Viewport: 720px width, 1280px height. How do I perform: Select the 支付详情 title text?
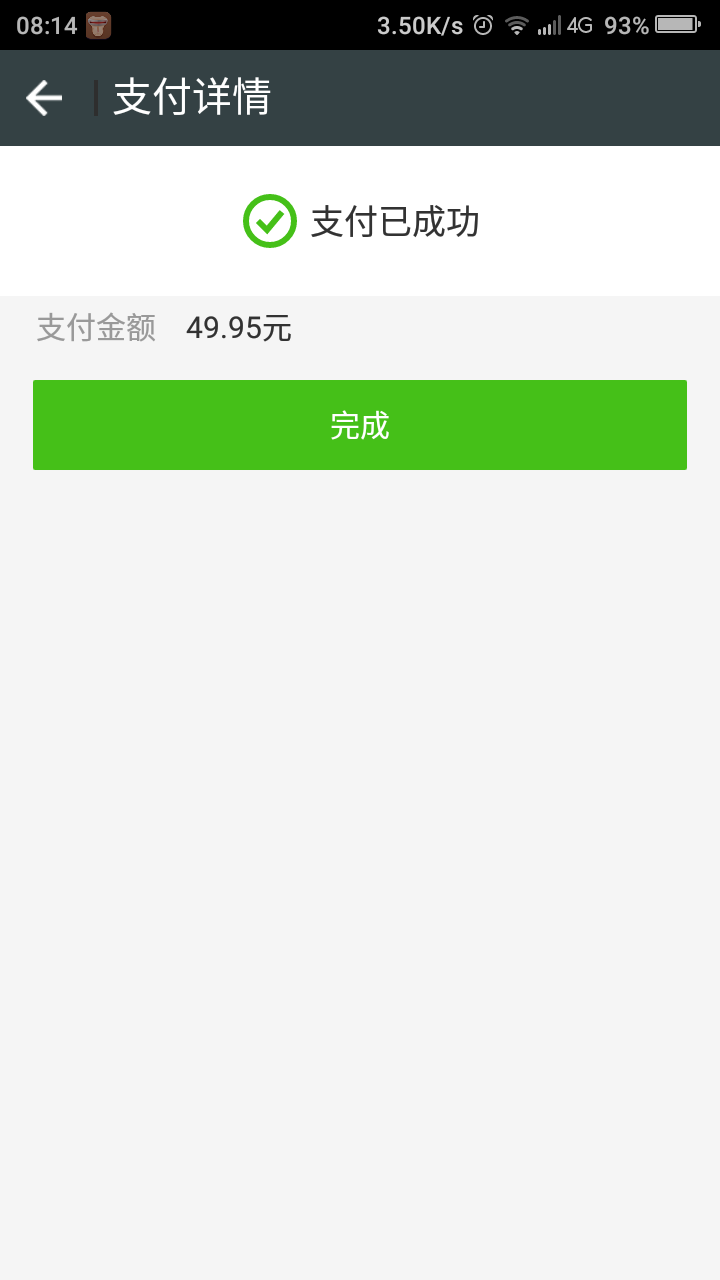[191, 97]
